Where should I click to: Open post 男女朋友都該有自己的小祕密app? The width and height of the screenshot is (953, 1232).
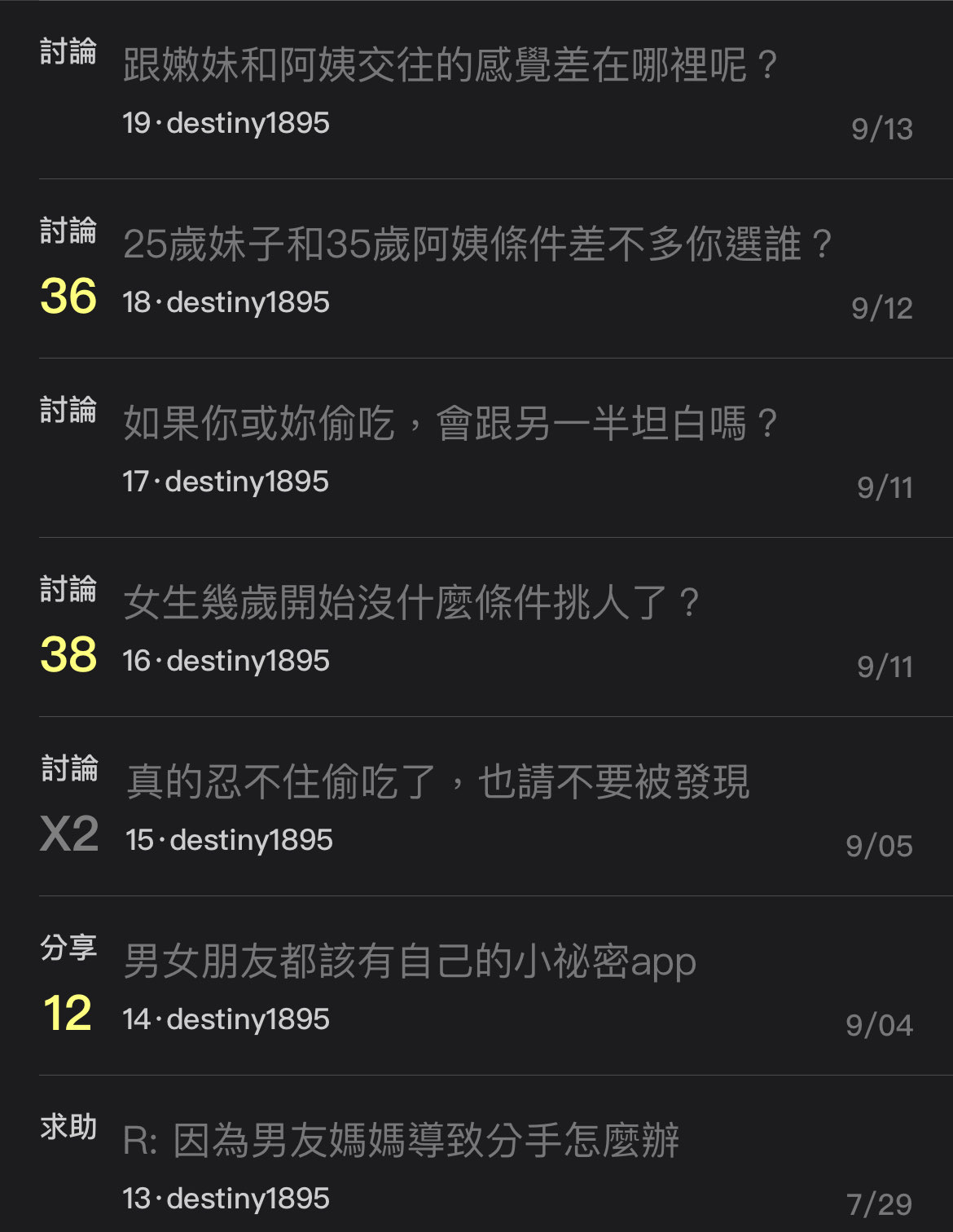pyautogui.click(x=410, y=961)
